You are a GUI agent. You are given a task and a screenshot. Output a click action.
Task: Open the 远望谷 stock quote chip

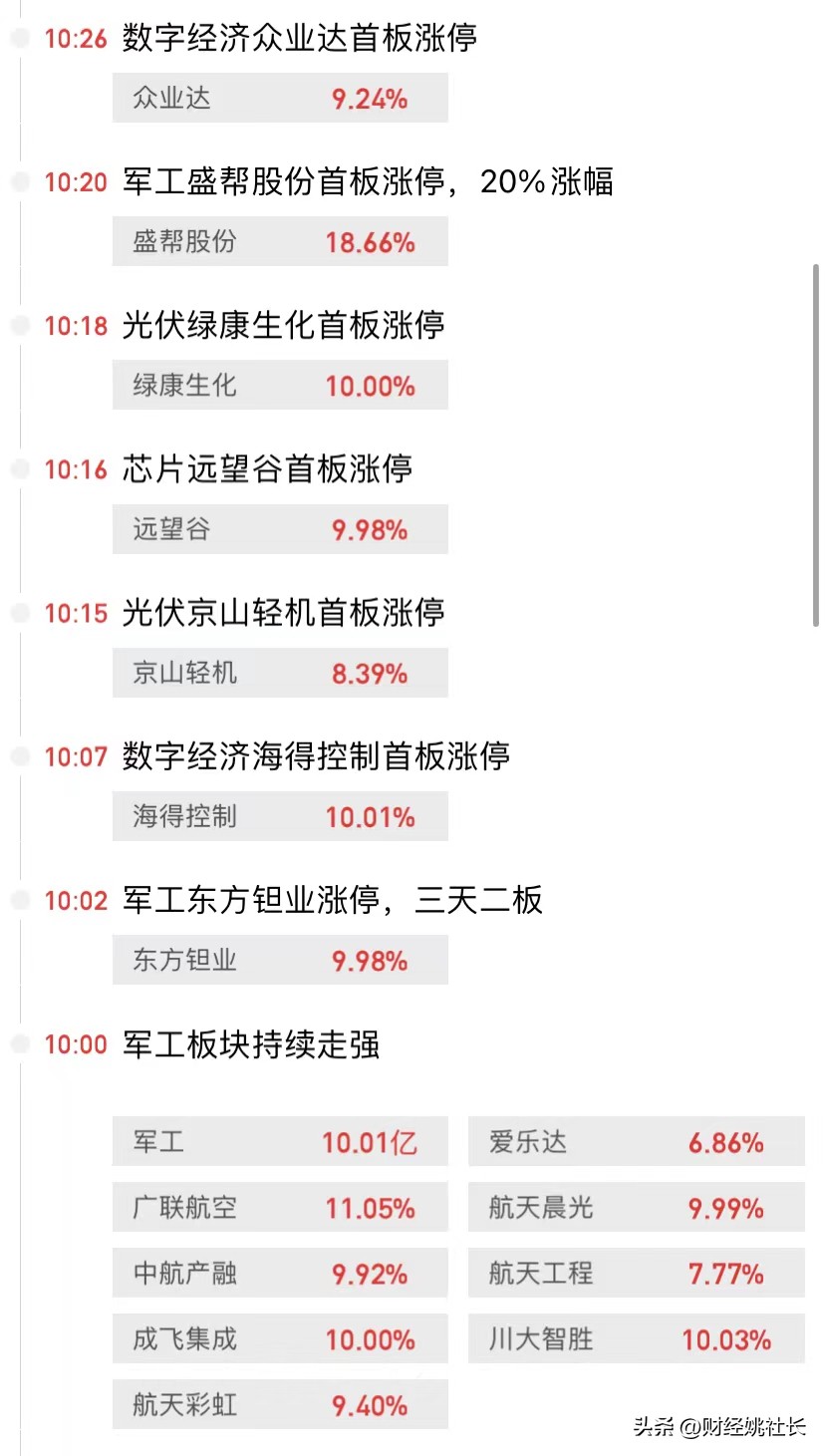(280, 529)
